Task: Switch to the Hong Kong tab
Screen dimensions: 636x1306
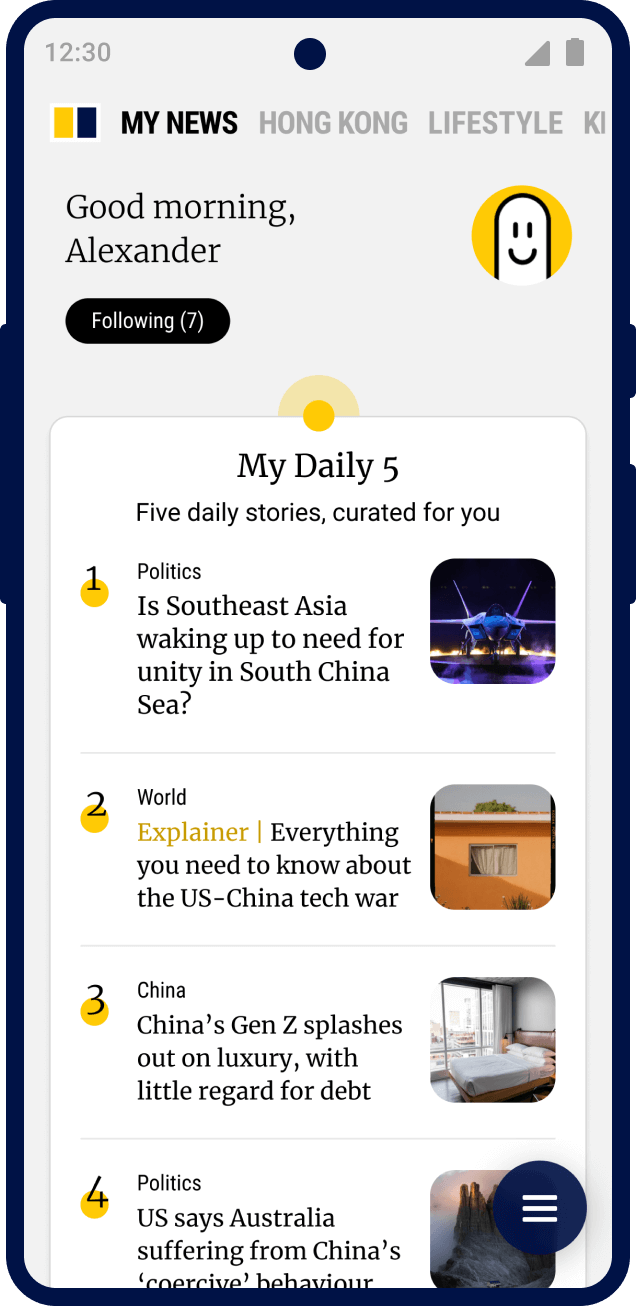Action: 333,123
